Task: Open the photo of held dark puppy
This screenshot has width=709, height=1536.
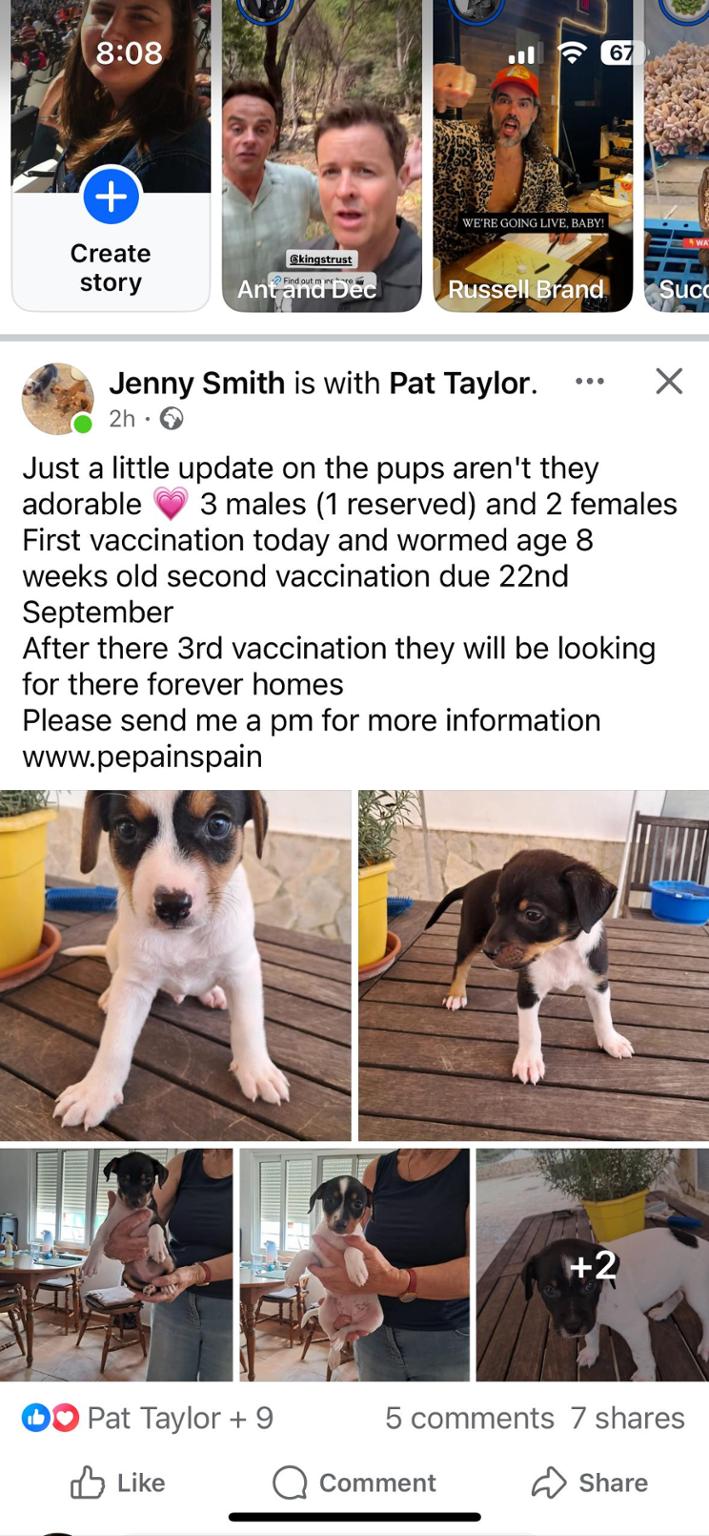Action: pos(116,1265)
